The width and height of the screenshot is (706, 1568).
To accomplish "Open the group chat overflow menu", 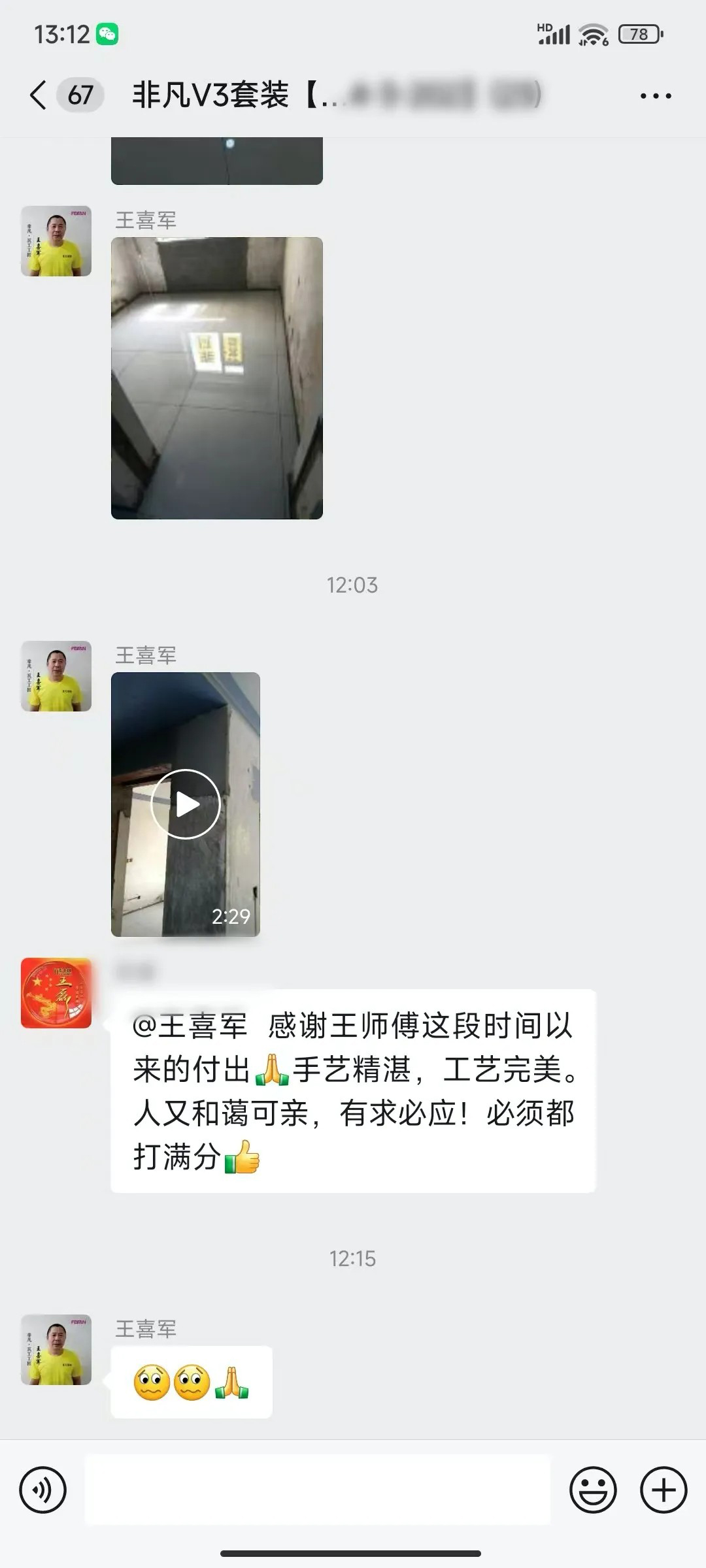I will click(655, 96).
